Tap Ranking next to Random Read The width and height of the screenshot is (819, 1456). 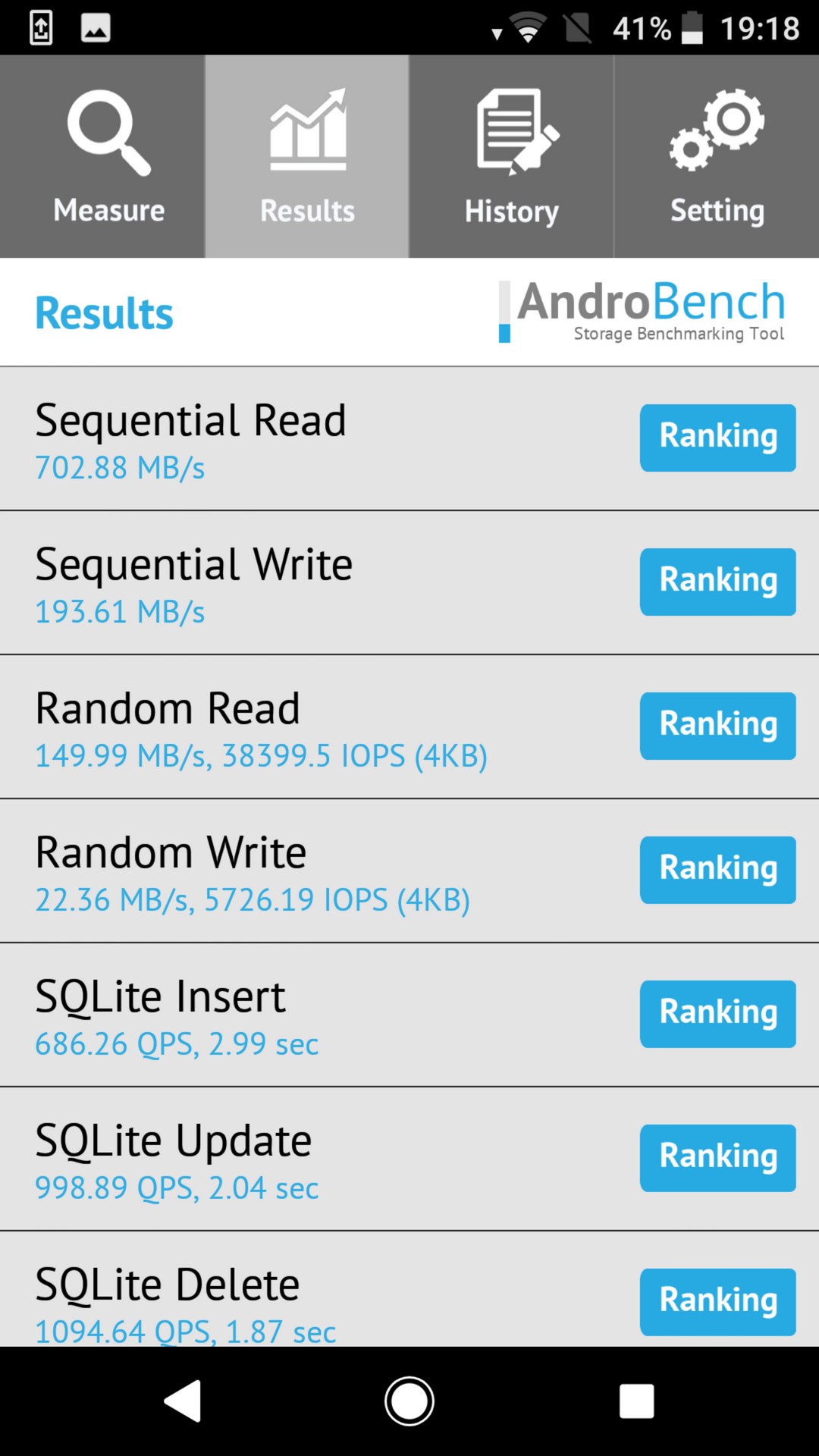coord(717,726)
